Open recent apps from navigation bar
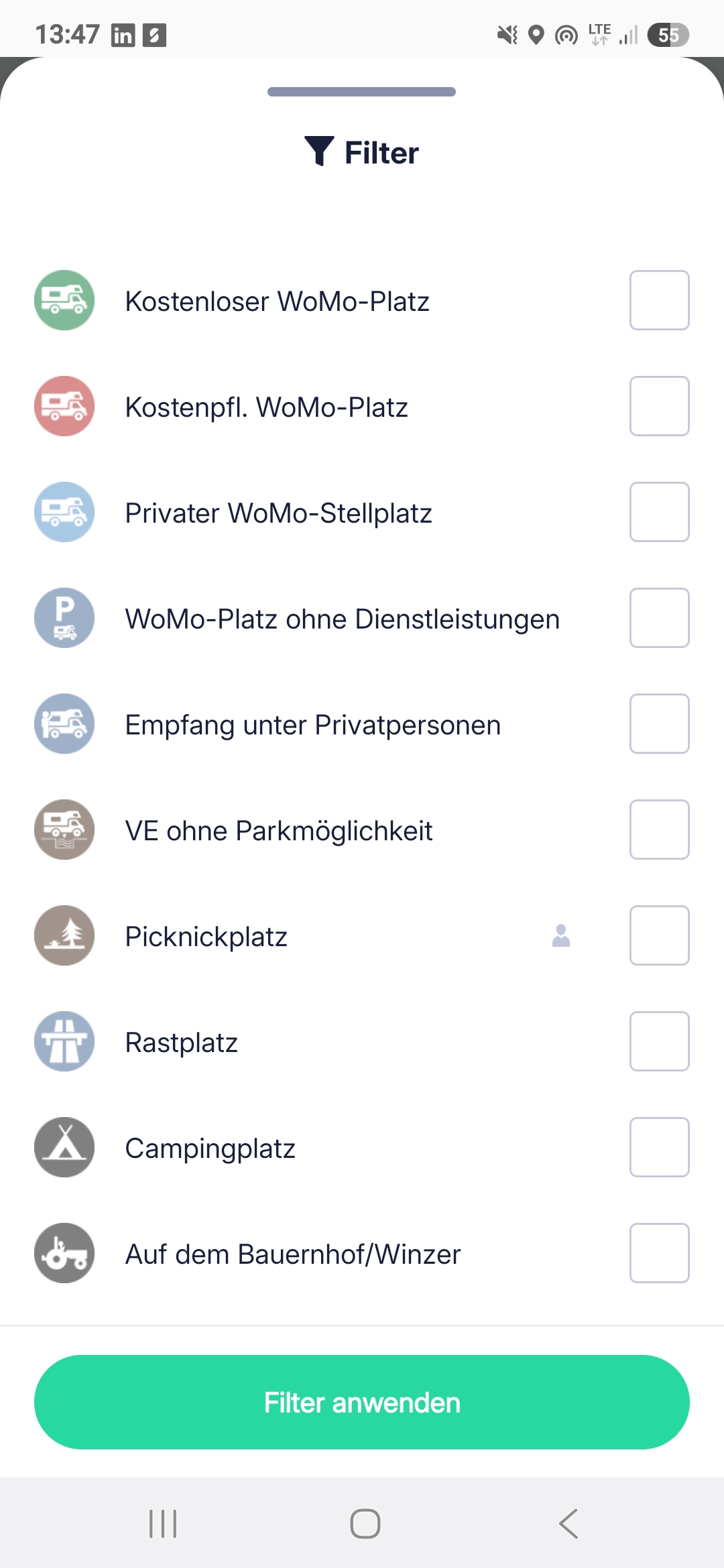724x1568 pixels. point(163,1524)
